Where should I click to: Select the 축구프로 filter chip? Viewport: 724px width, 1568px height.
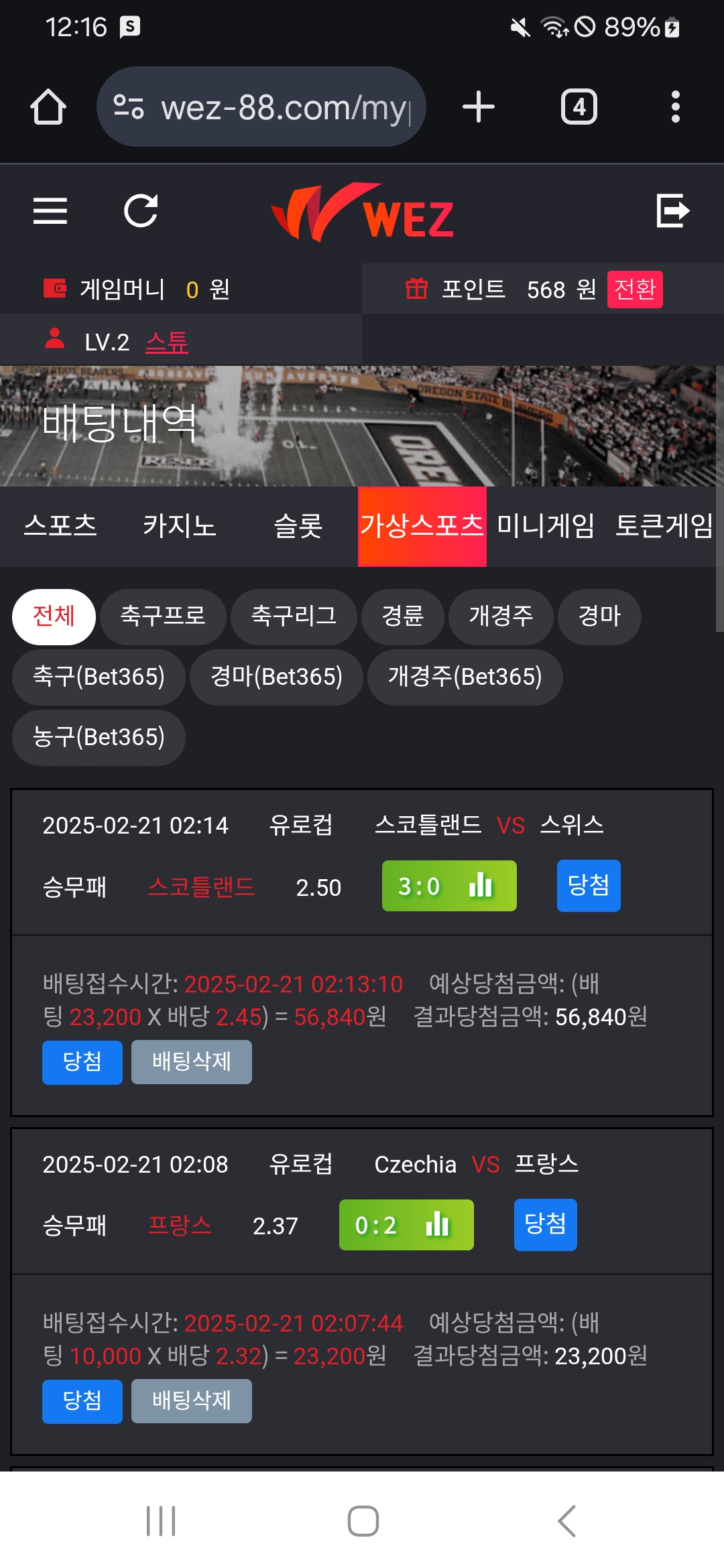163,616
